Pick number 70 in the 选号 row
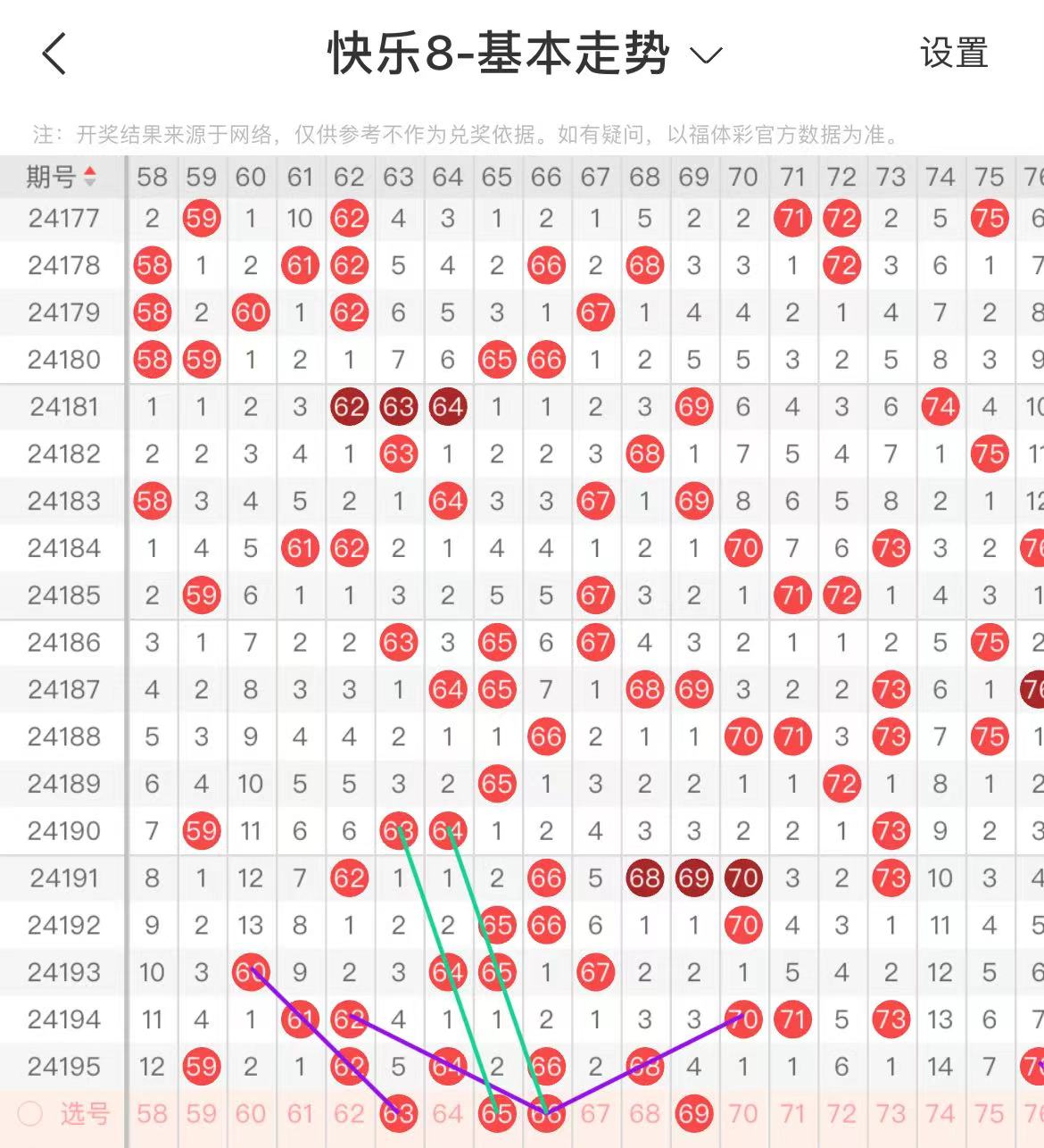1044x1148 pixels. (x=742, y=1113)
